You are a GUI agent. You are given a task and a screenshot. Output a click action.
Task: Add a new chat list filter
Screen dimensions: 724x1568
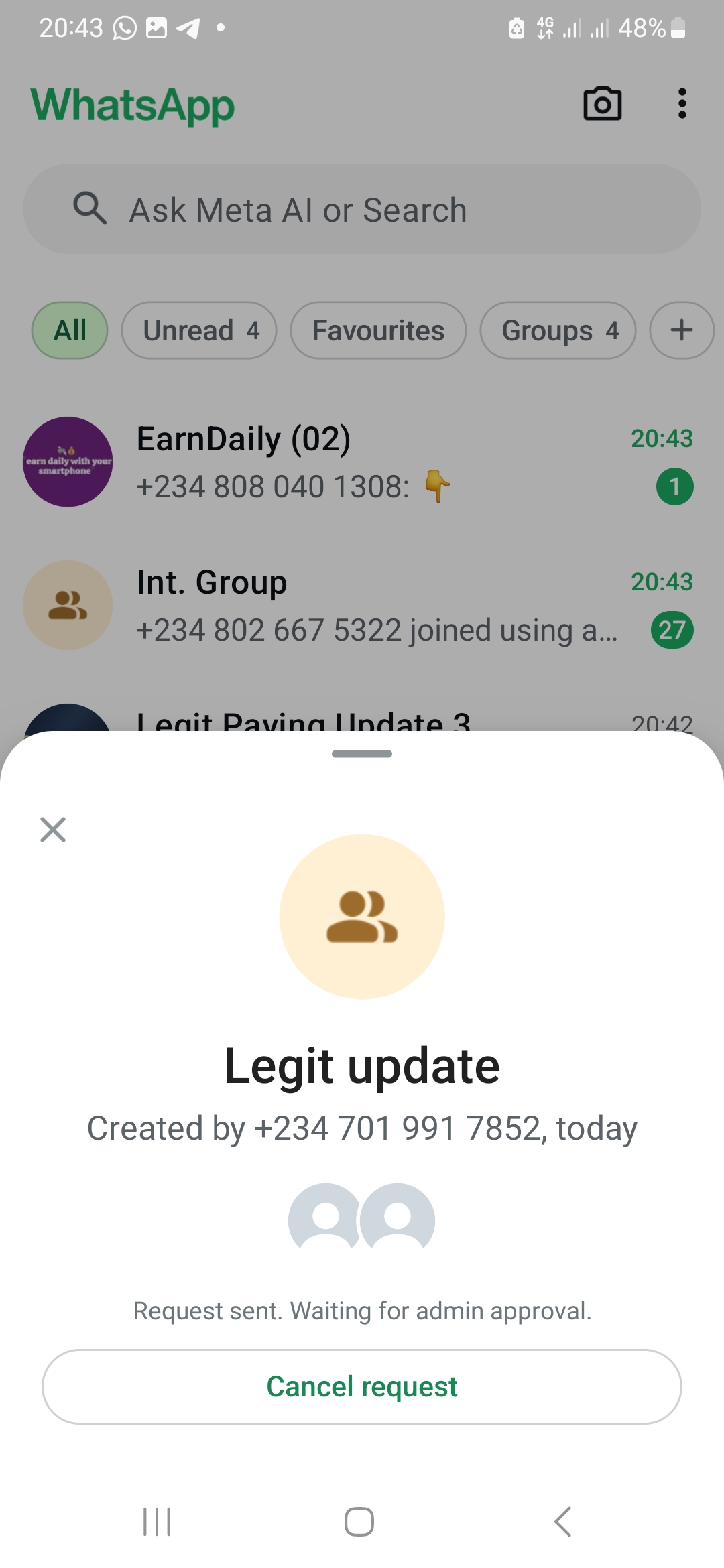(681, 330)
